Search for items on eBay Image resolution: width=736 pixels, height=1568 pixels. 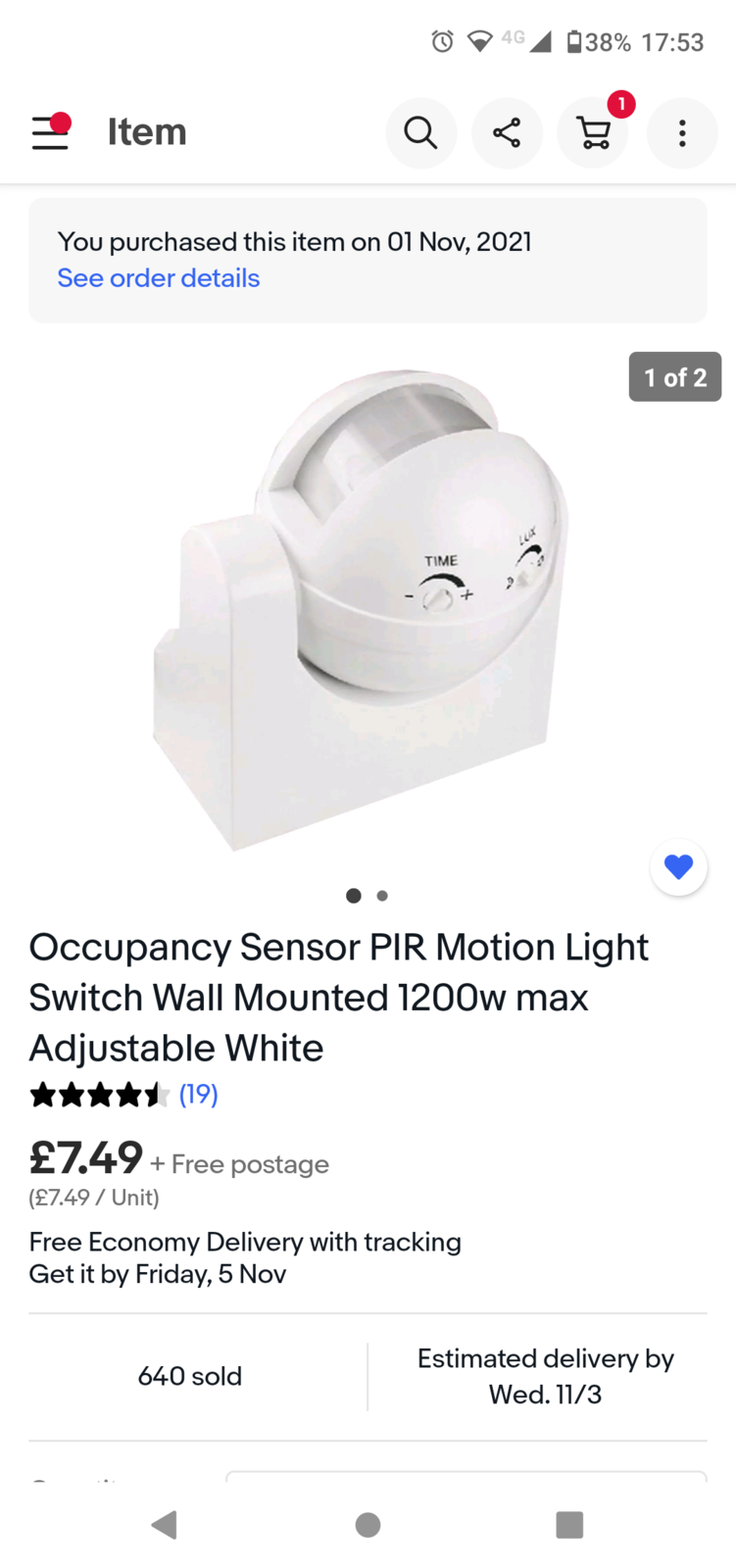tap(420, 132)
